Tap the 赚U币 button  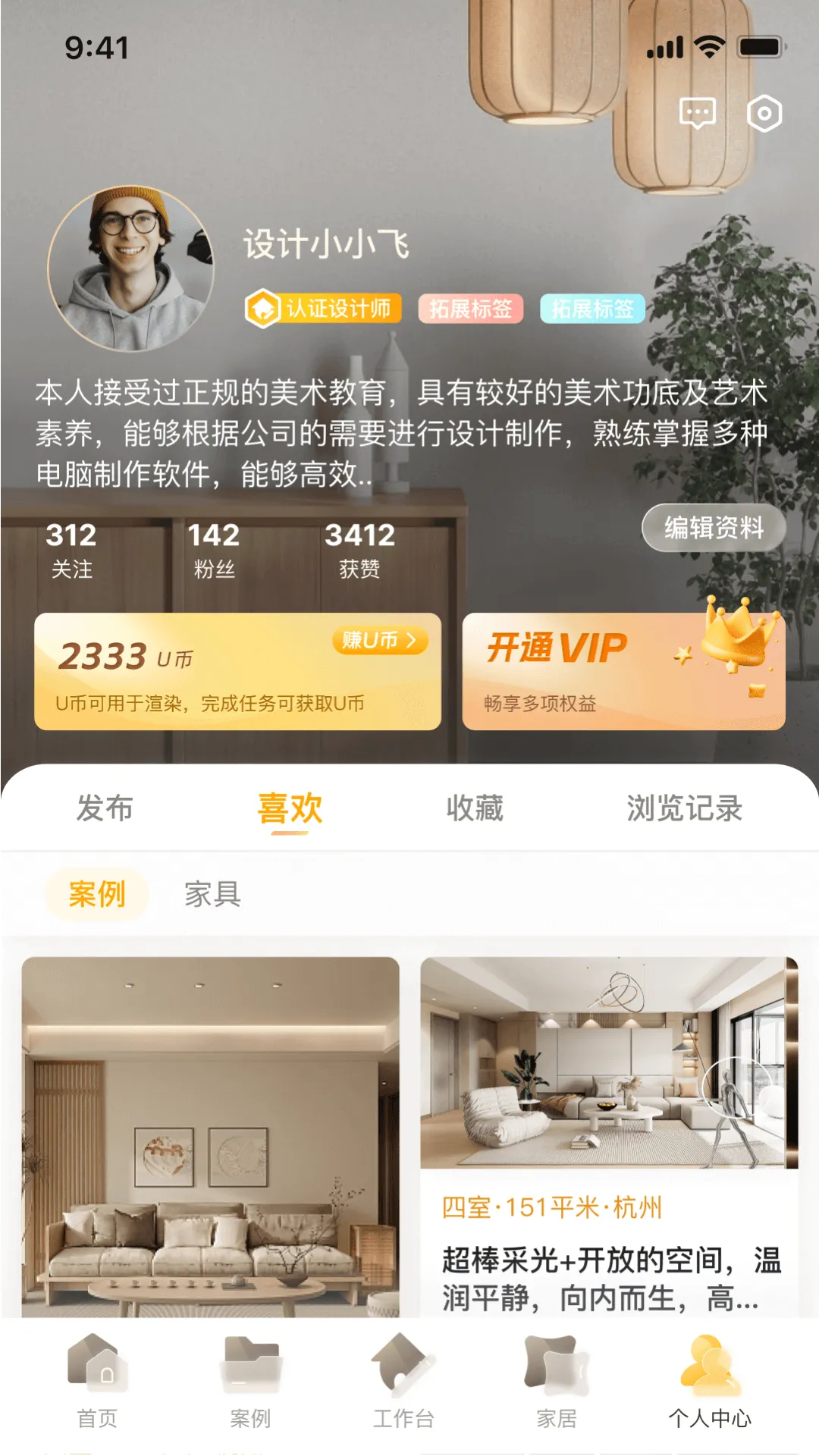point(379,641)
